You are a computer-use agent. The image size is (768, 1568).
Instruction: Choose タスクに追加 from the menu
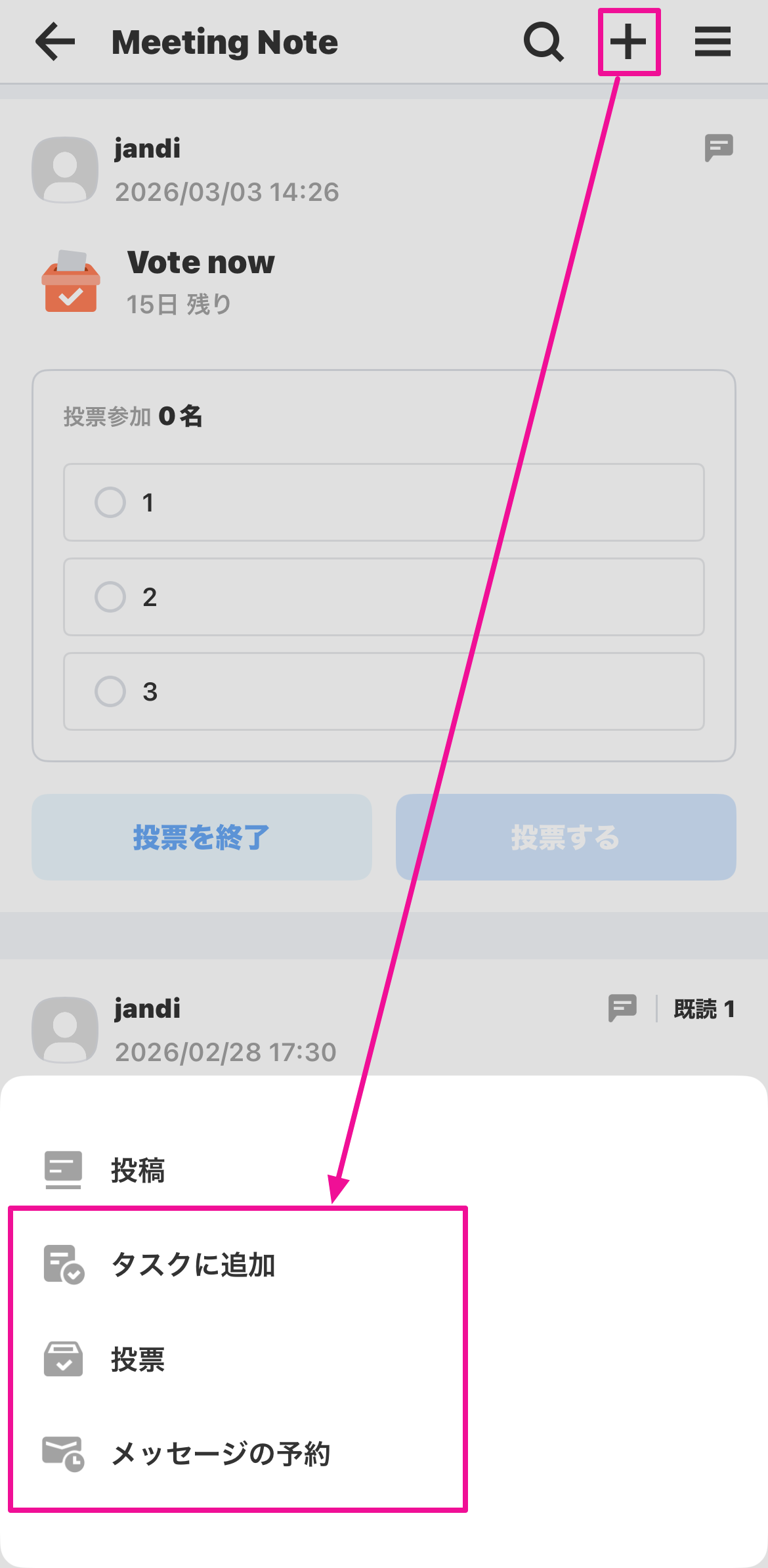193,1265
